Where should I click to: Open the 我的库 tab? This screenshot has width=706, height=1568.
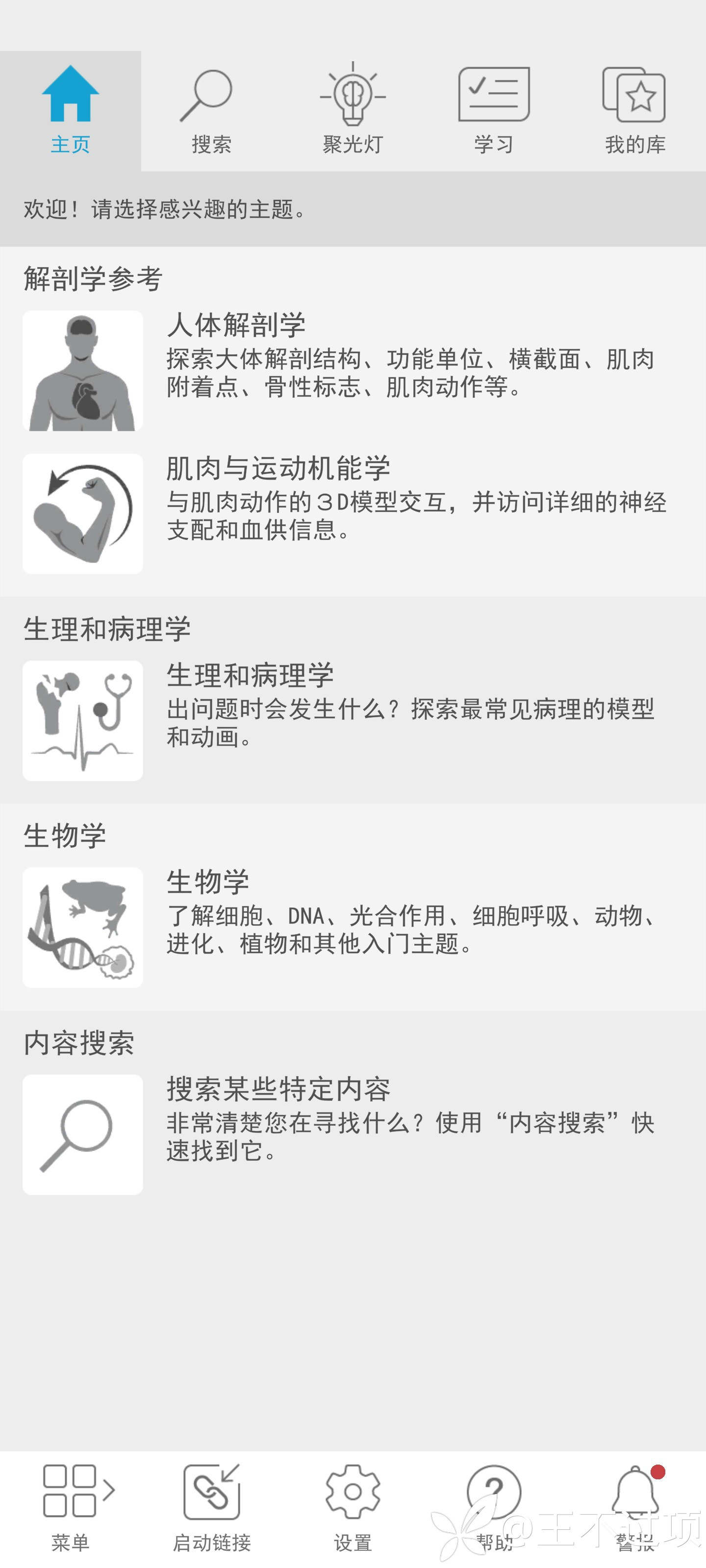pyautogui.click(x=634, y=110)
